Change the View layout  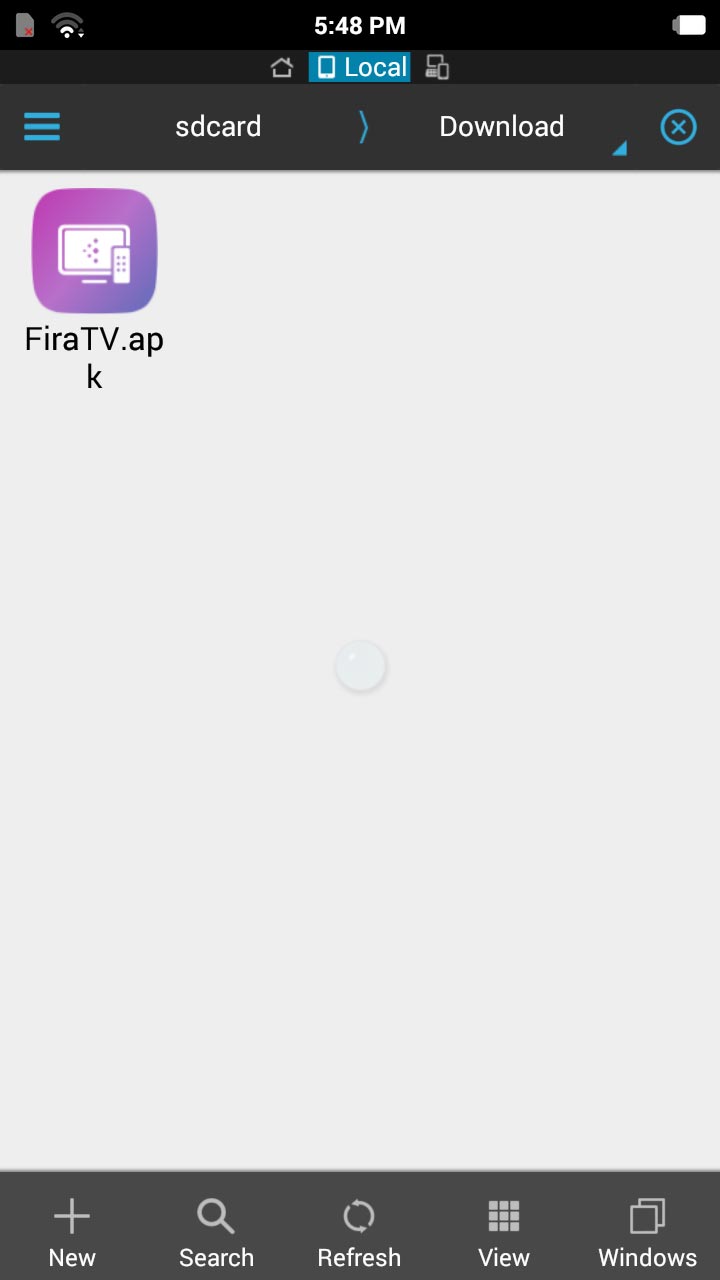point(504,1231)
